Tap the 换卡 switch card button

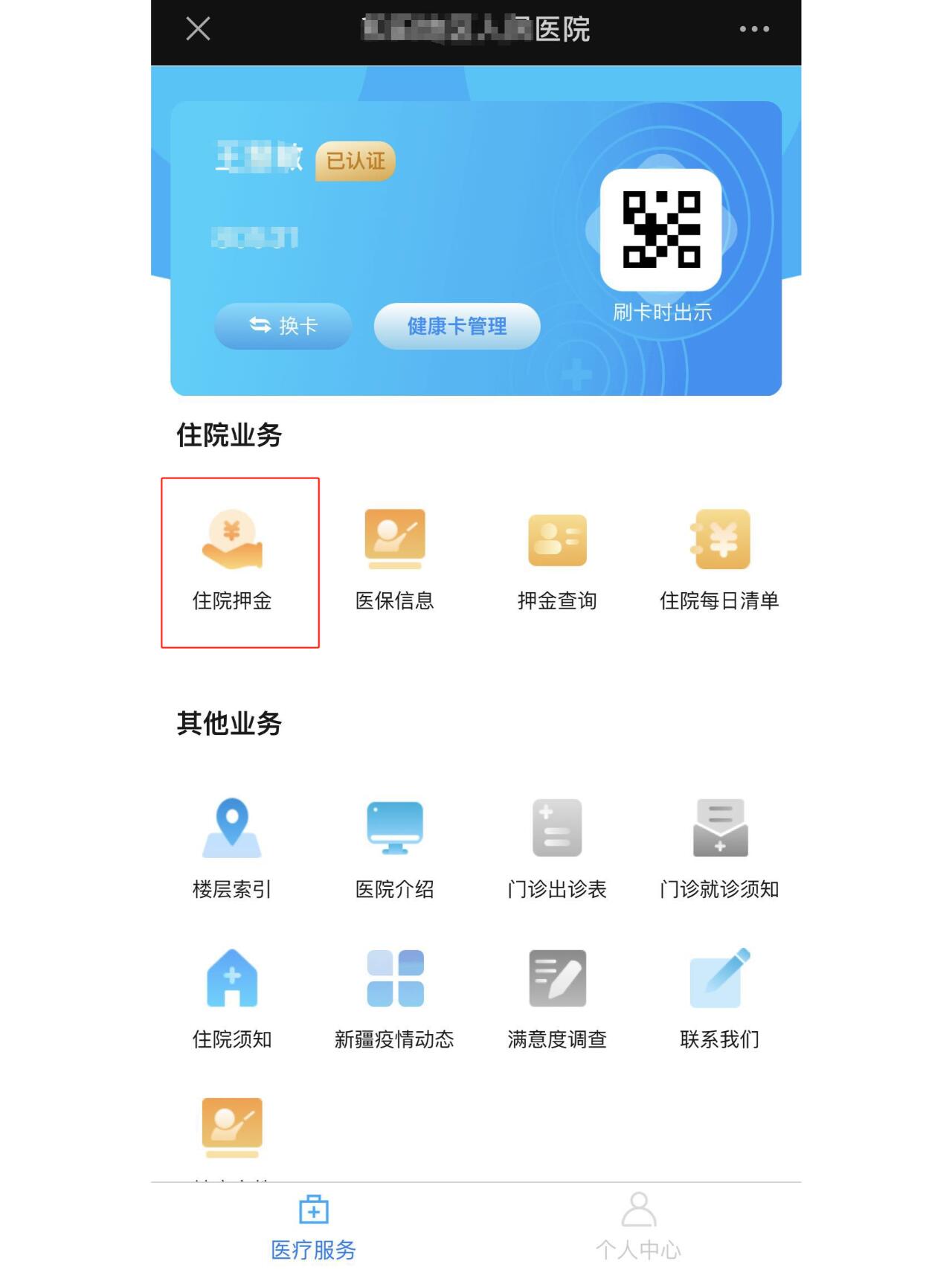coord(283,326)
